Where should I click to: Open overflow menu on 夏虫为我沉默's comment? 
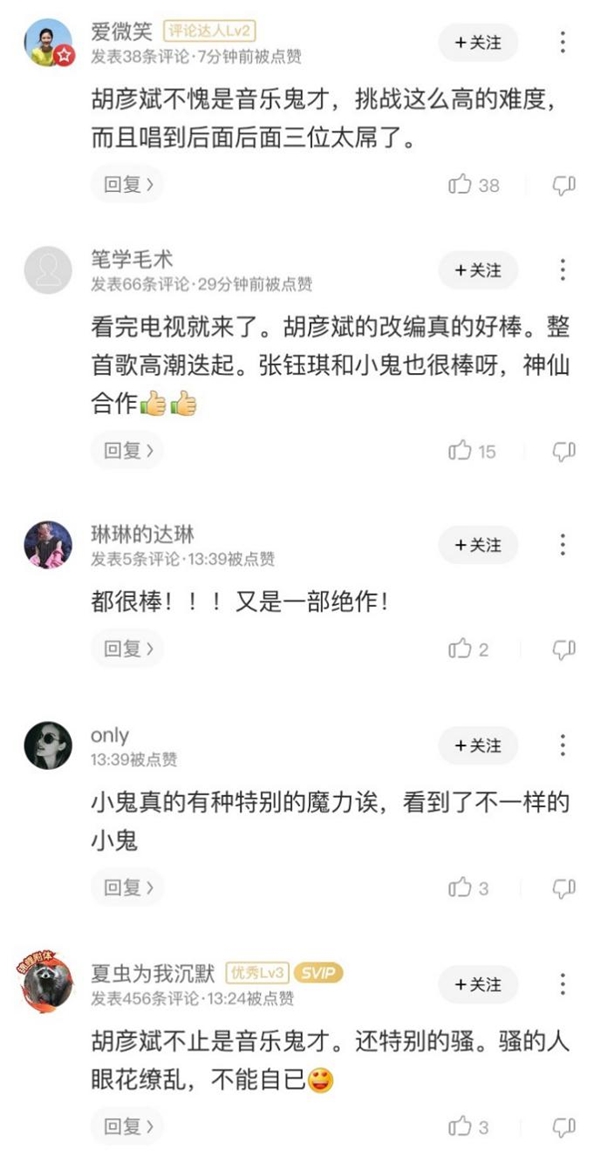[563, 984]
